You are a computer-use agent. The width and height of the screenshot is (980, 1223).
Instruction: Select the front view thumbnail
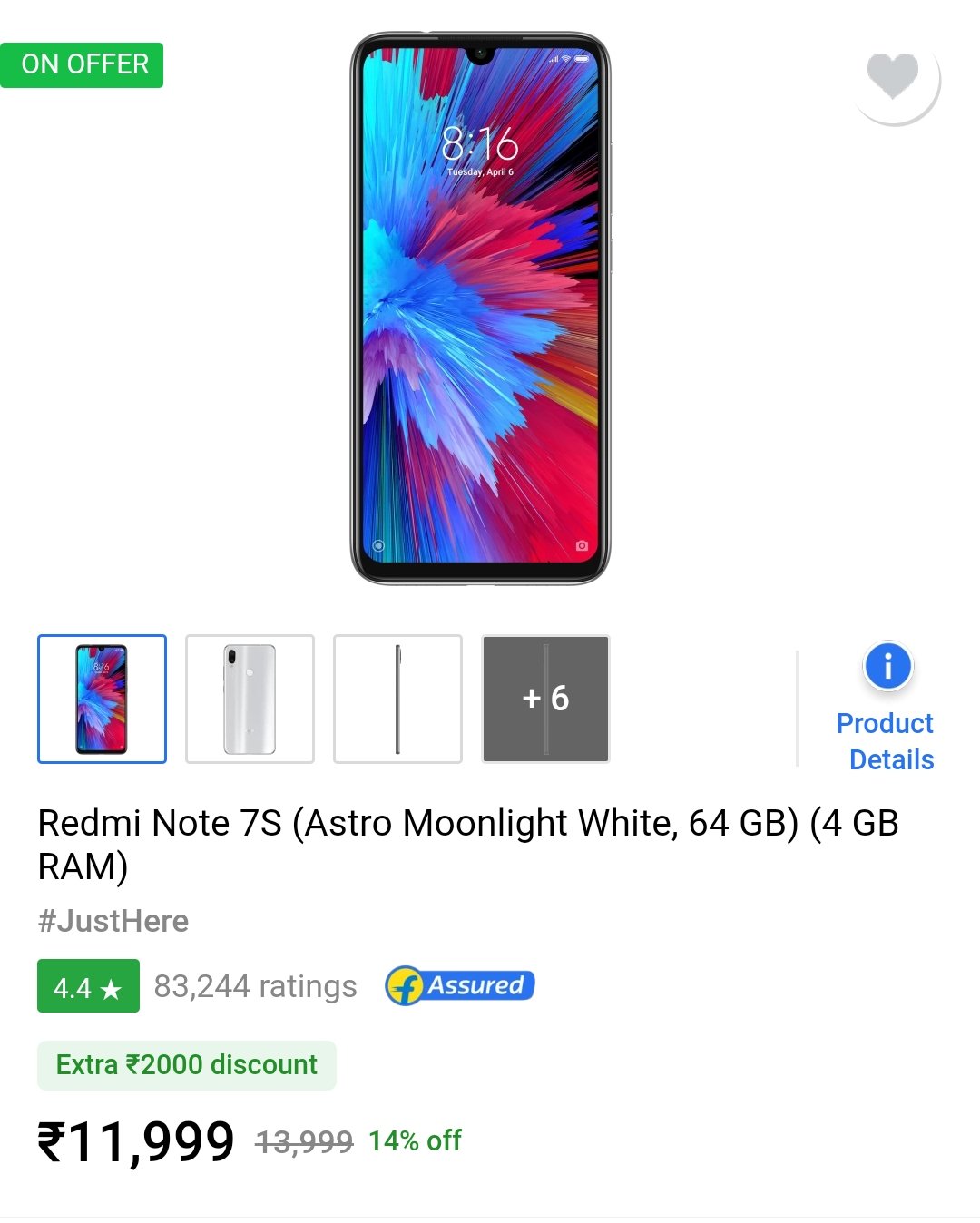pos(102,699)
